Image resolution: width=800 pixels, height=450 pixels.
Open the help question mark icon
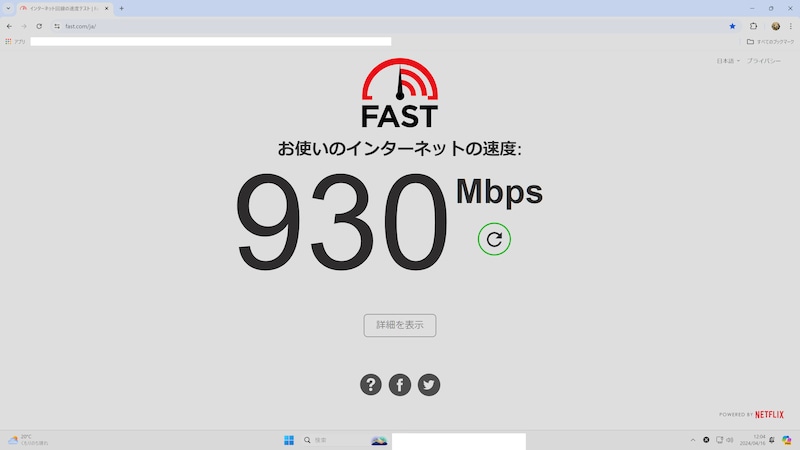point(371,385)
